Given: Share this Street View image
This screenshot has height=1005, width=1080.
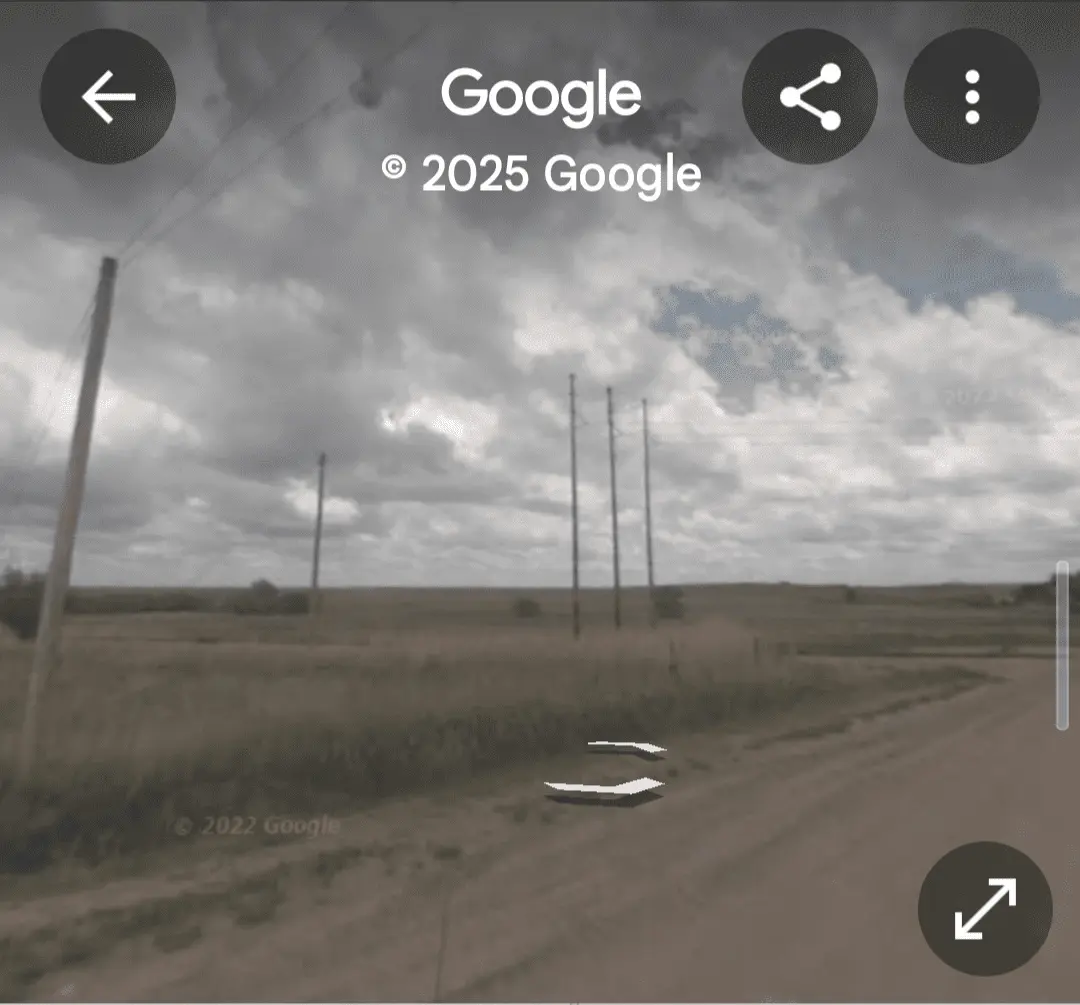Looking at the screenshot, I should pos(810,97).
